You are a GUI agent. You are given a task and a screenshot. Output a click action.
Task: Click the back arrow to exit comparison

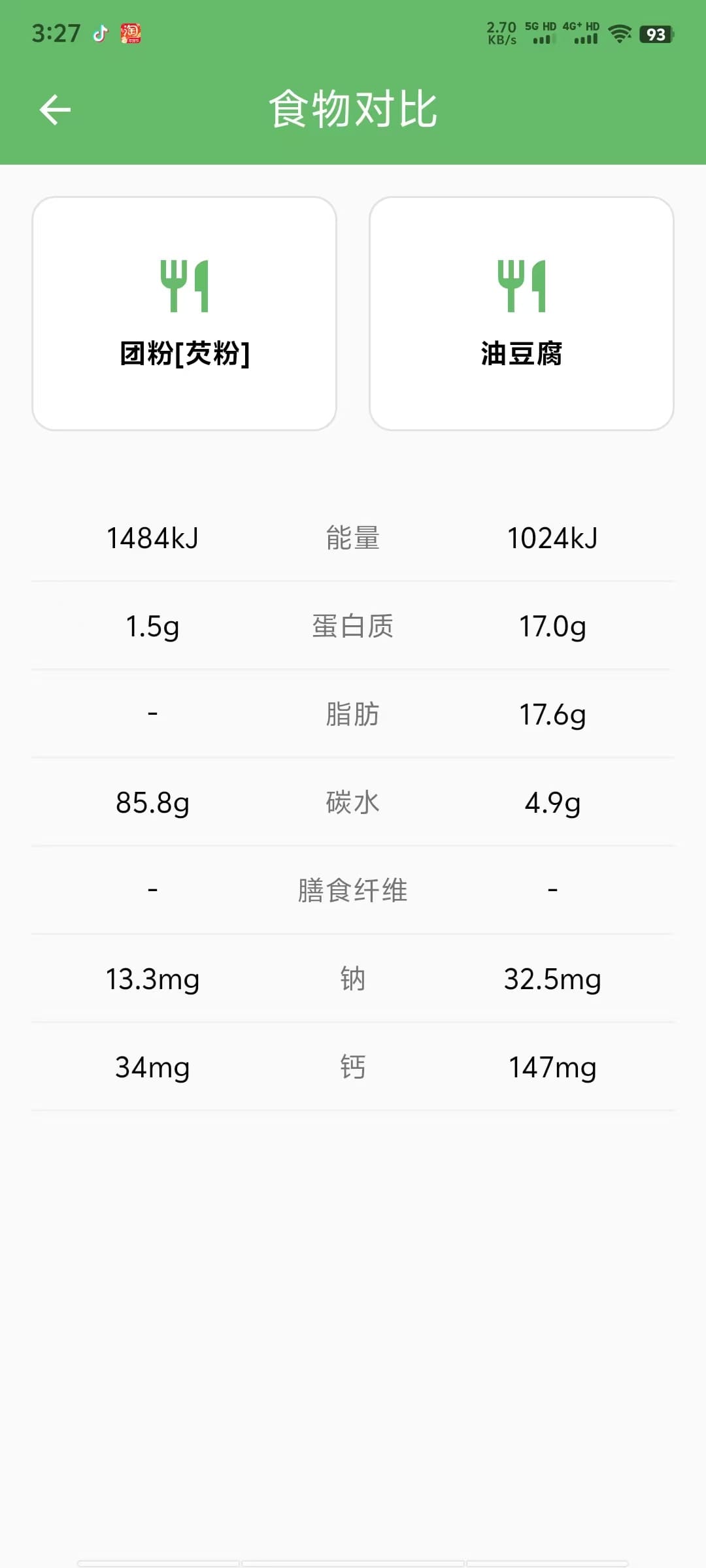tap(55, 108)
